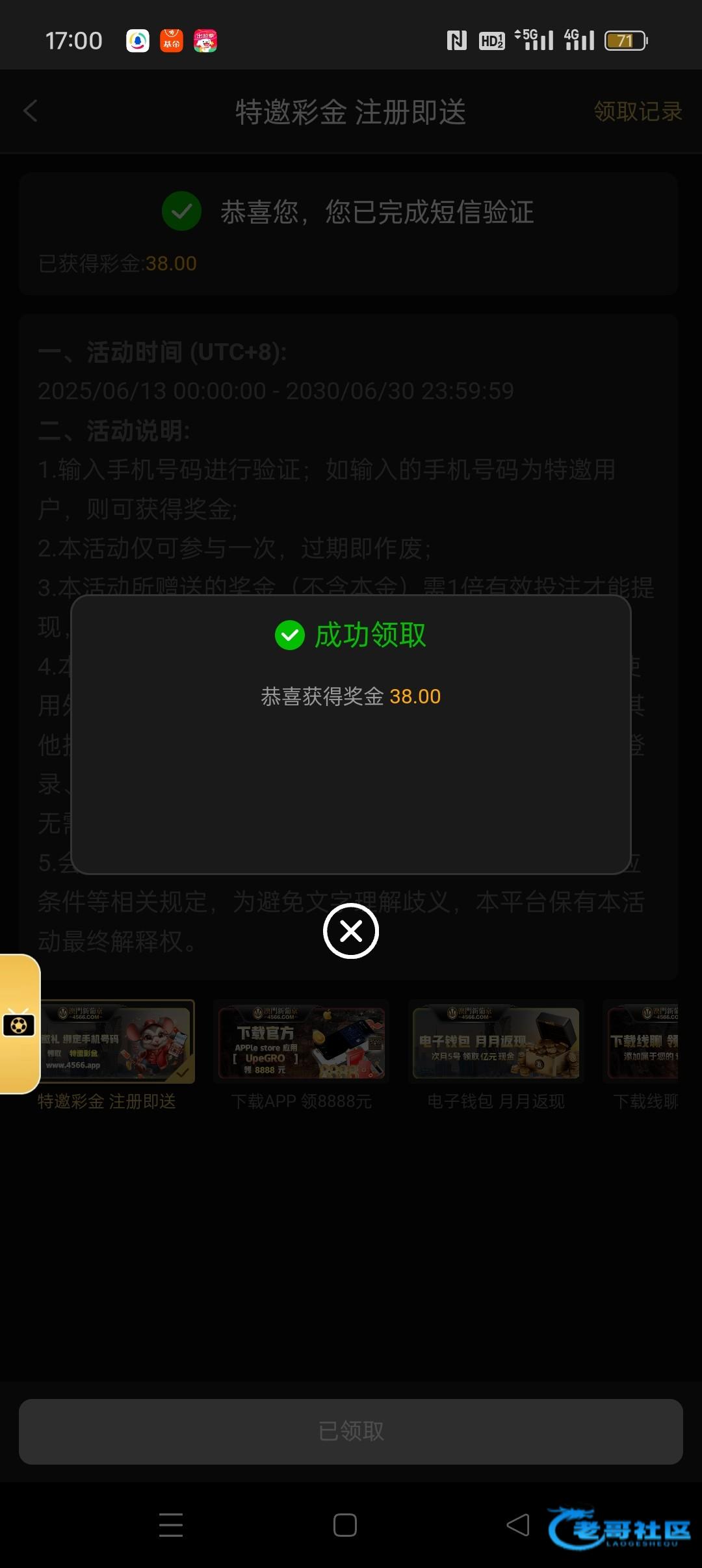Open the 电子钱包 月月返现 promotion card
This screenshot has width=702, height=1568.
pos(496,1054)
